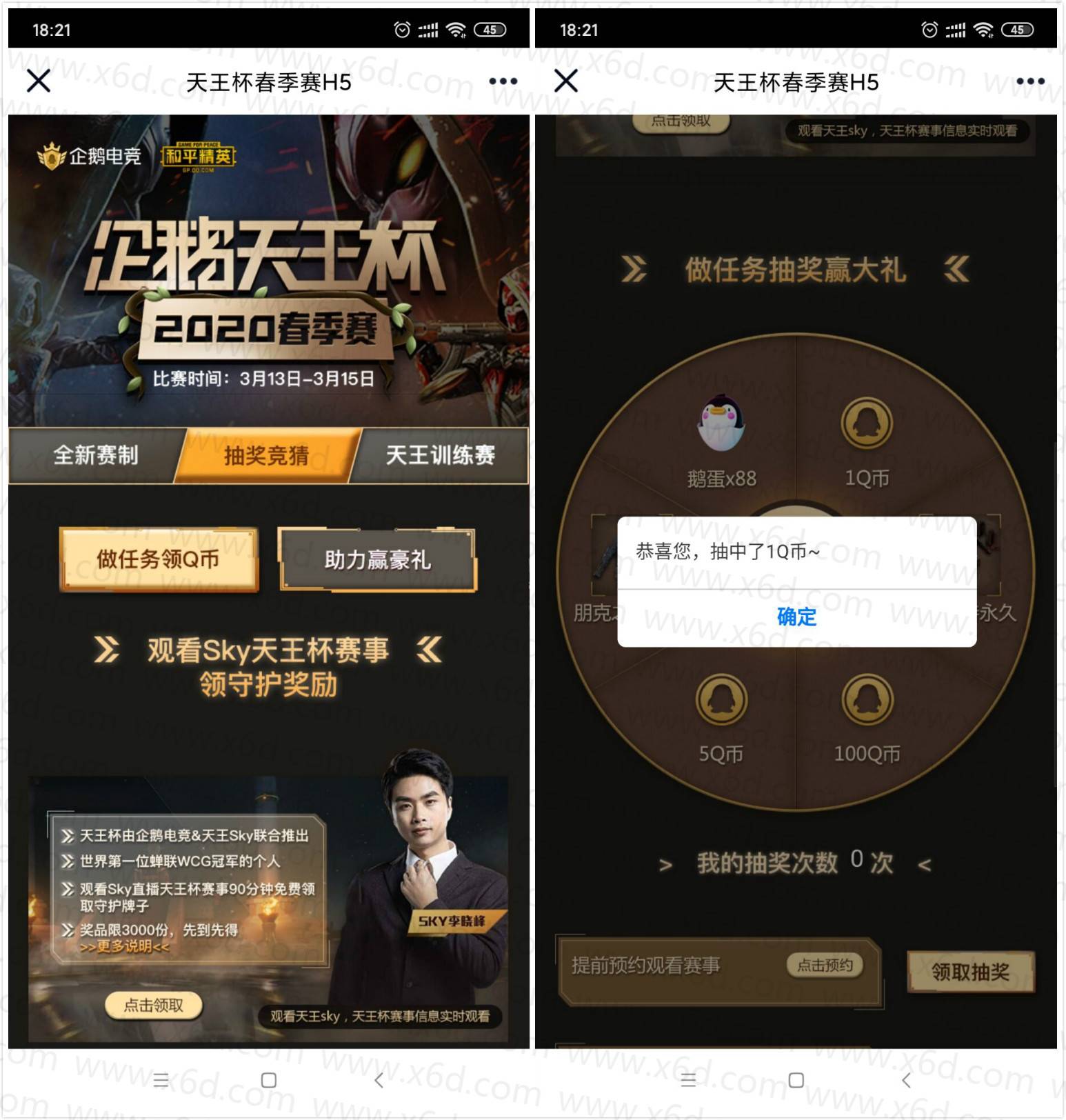Switch to the 全新赛制 tab
This screenshot has width=1066, height=1120.
pyautogui.click(x=95, y=455)
